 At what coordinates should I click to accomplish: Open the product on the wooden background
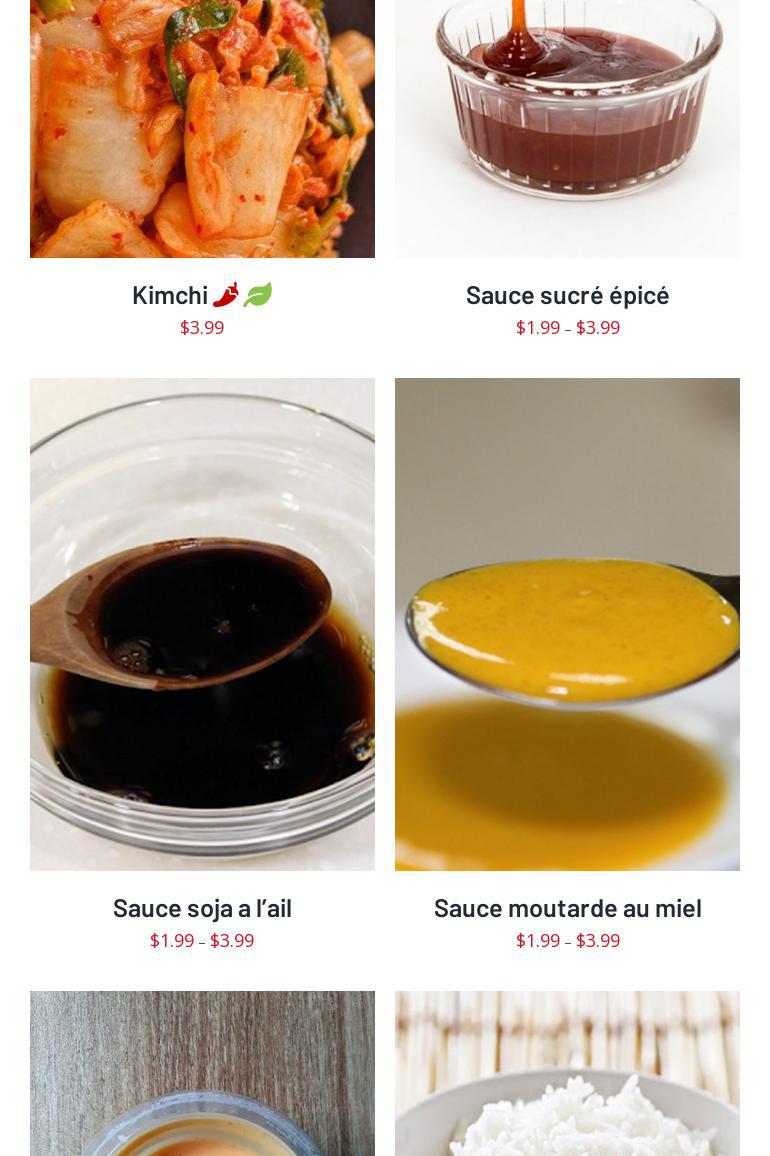[202, 1074]
